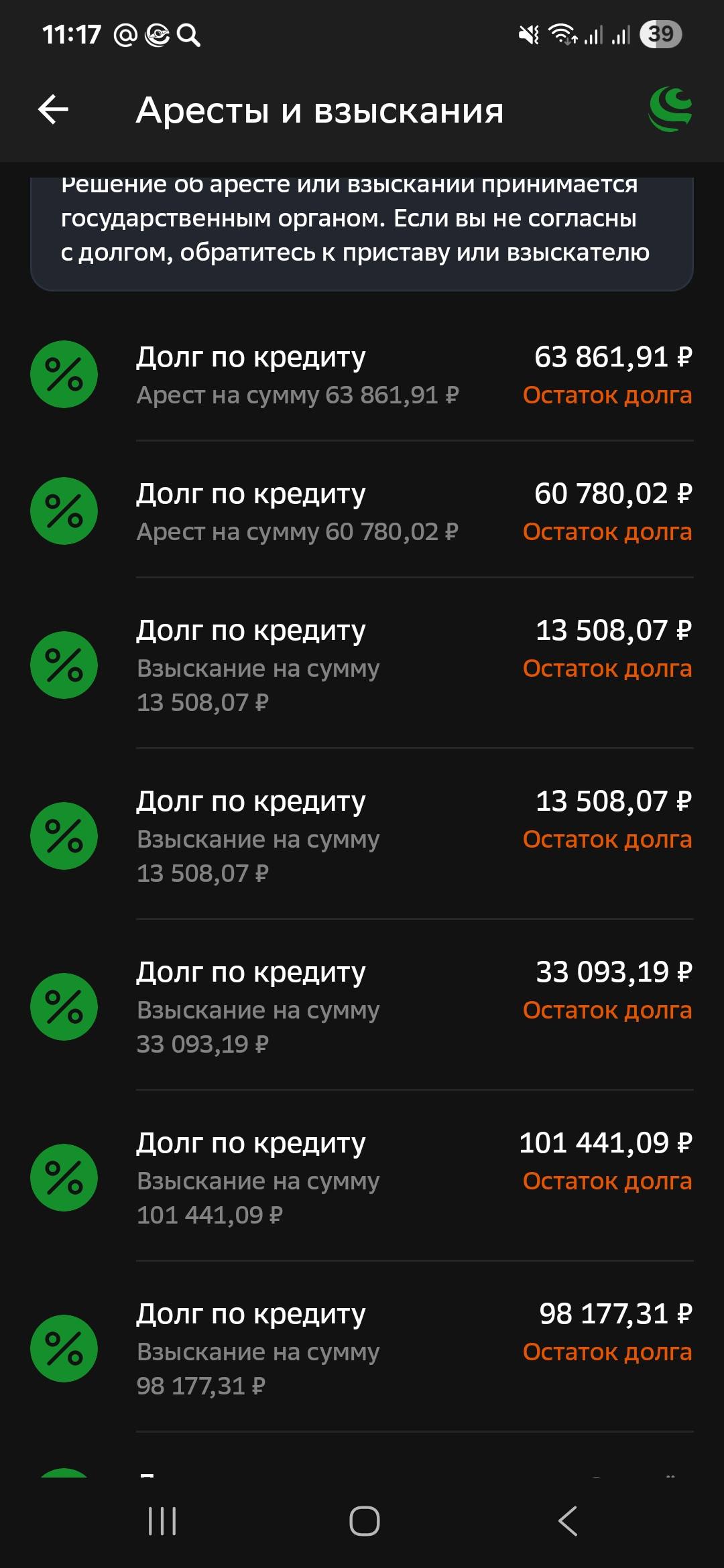Tap the Wi-Fi indicator in the status bar
The height and width of the screenshot is (1568, 724).
562,36
